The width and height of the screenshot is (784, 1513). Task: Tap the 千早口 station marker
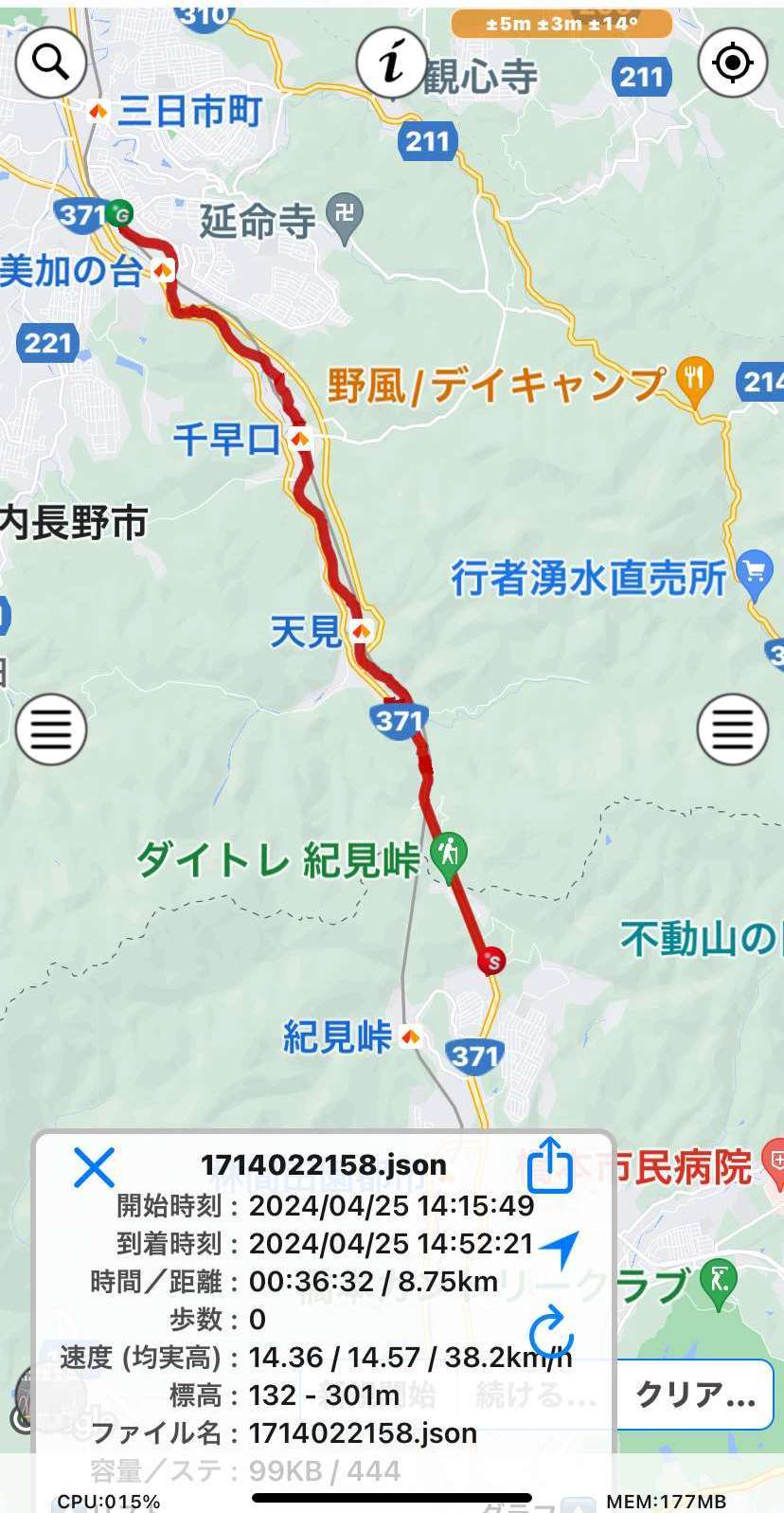(x=300, y=438)
